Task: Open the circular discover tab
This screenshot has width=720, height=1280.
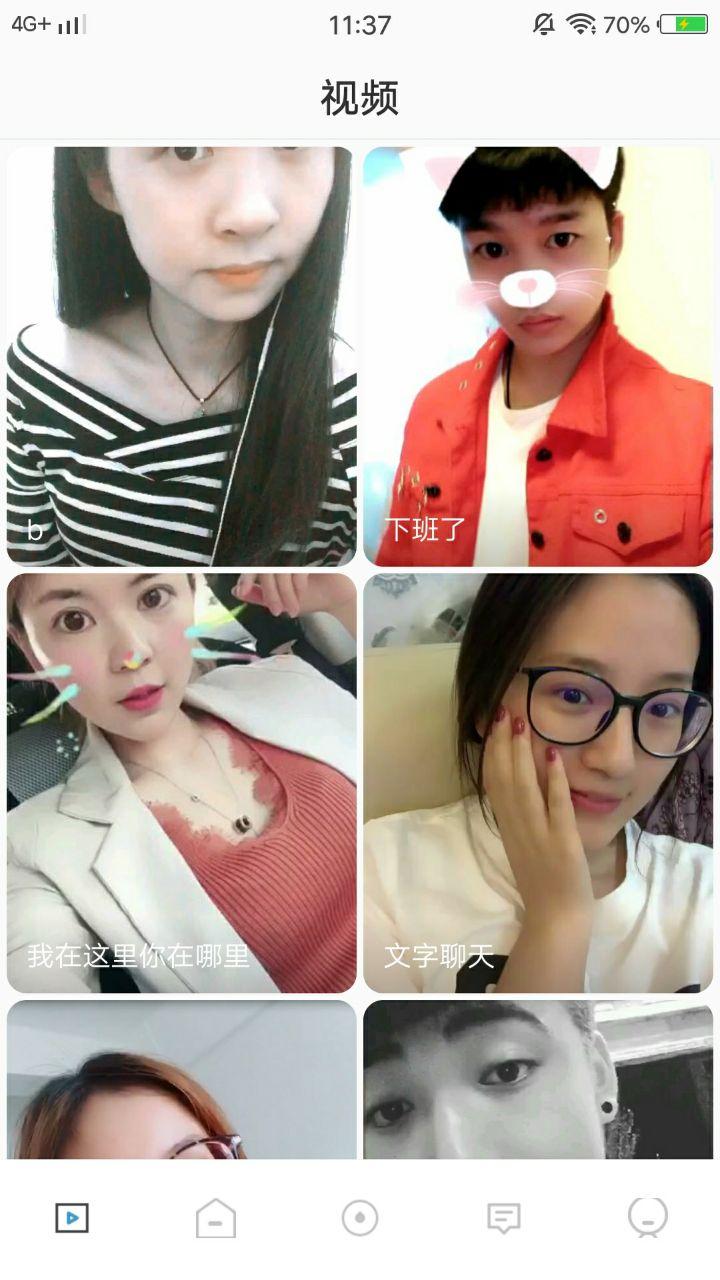Action: [360, 1218]
